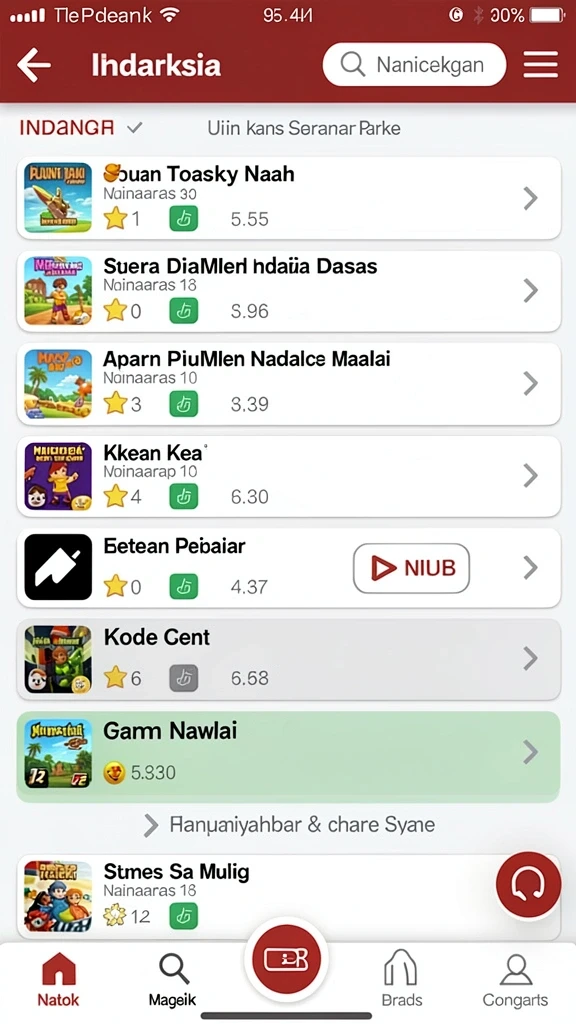The height and width of the screenshot is (1024, 576).
Task: Switch to the Brads tab
Action: [401, 980]
